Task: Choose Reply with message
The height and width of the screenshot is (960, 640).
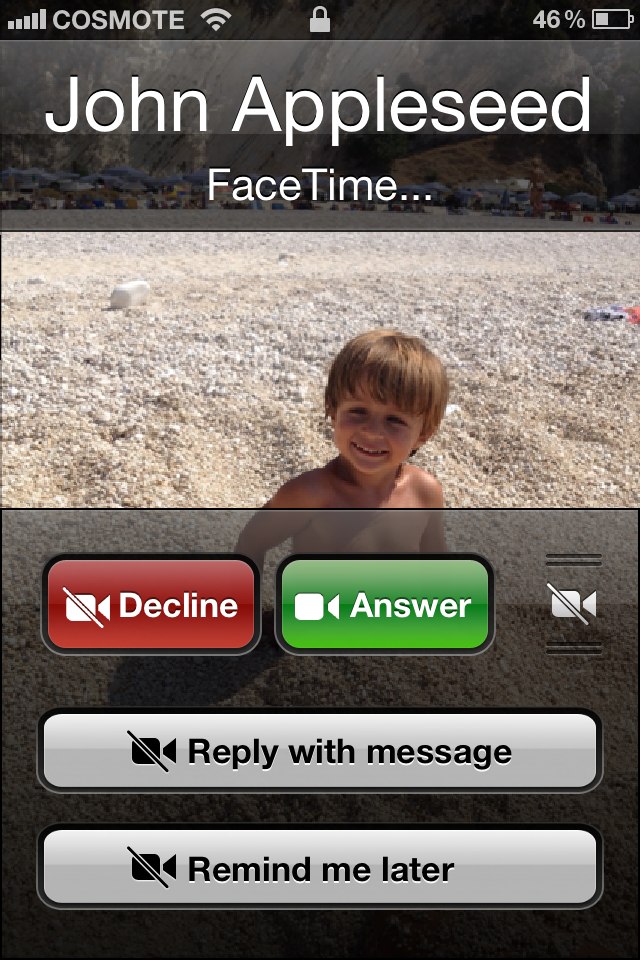Action: pos(319,751)
